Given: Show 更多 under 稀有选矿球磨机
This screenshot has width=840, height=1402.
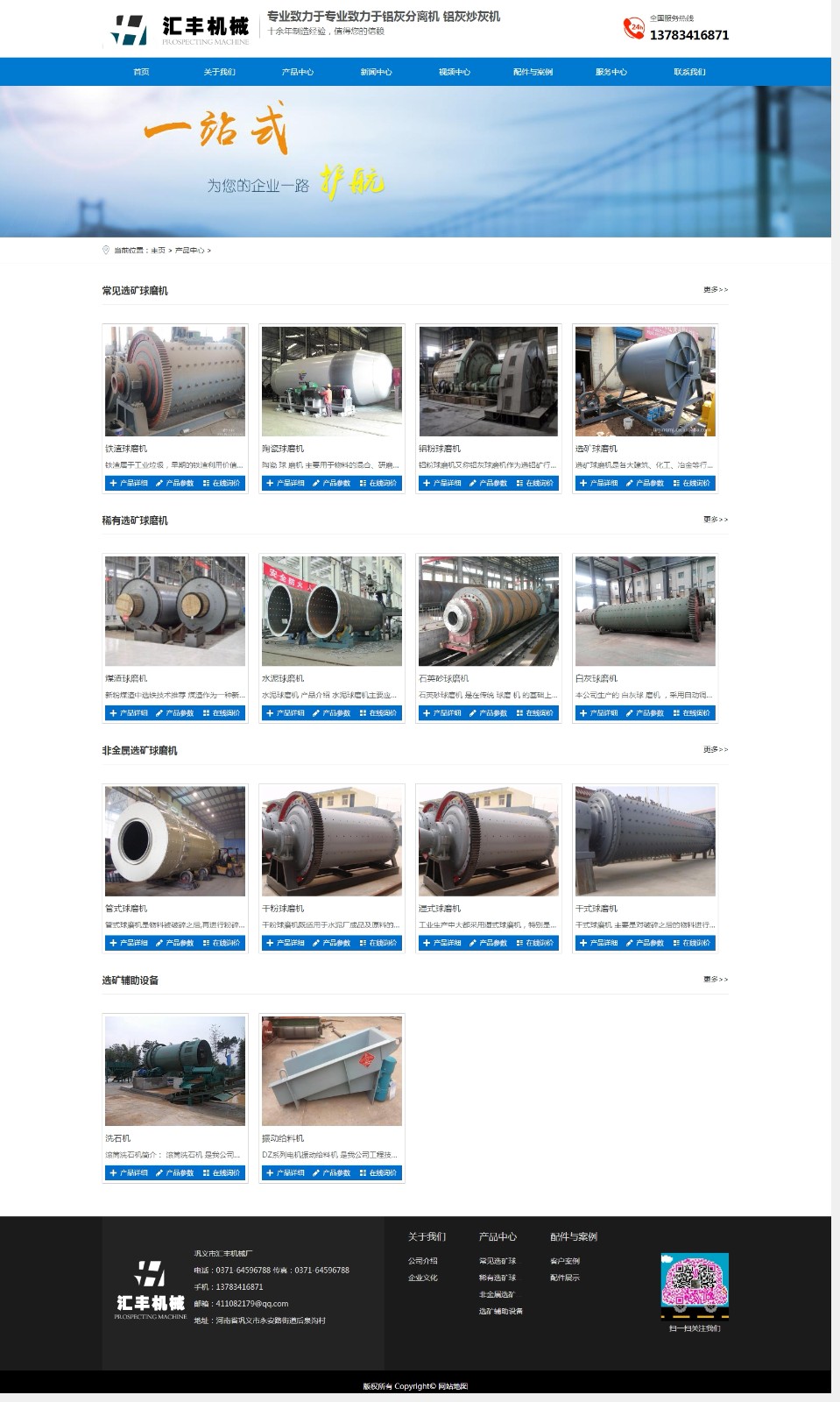Looking at the screenshot, I should pyautogui.click(x=715, y=520).
